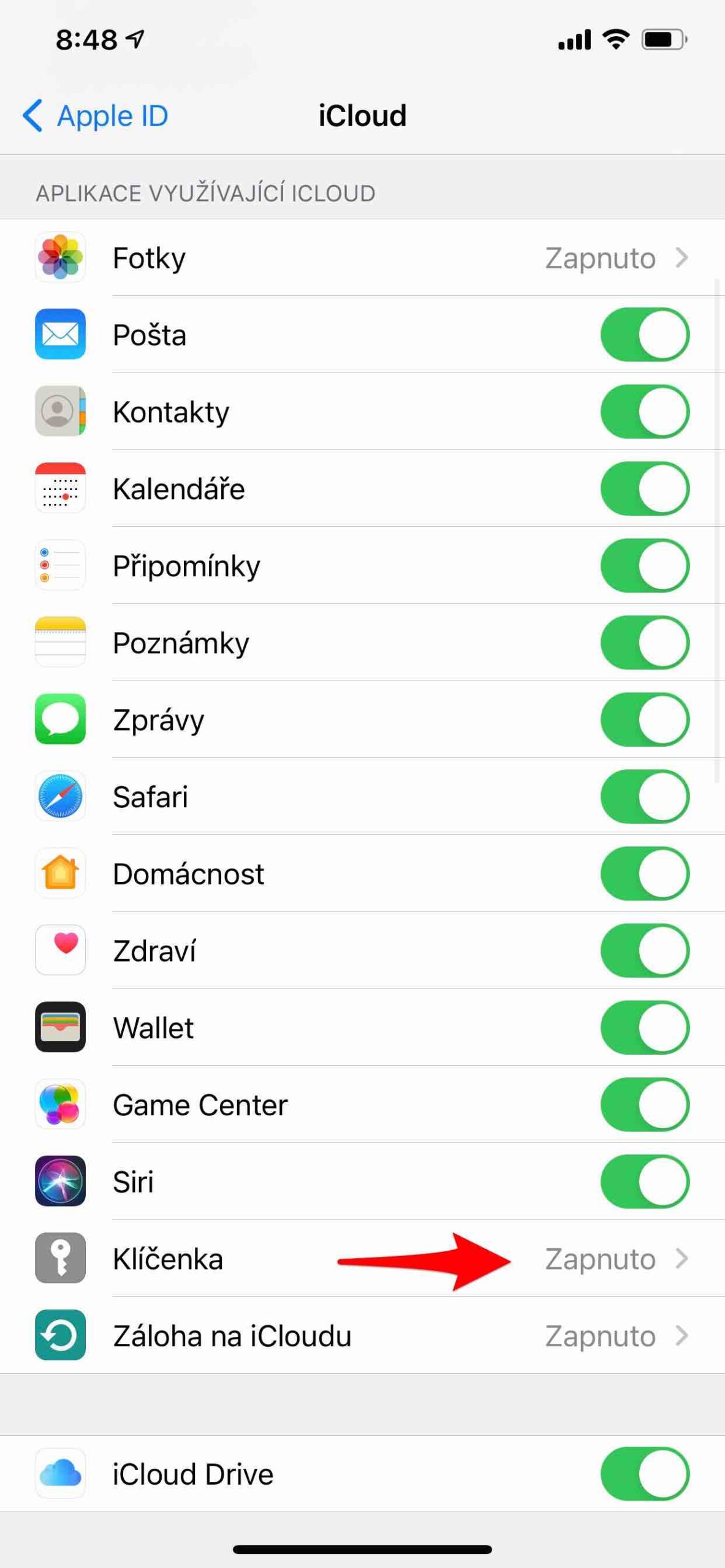Click the Safari compass icon
The height and width of the screenshot is (1568, 725).
pyautogui.click(x=60, y=796)
